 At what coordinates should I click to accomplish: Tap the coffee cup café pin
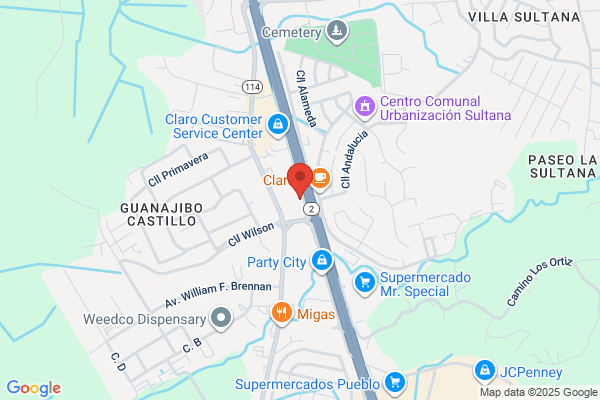tap(321, 179)
